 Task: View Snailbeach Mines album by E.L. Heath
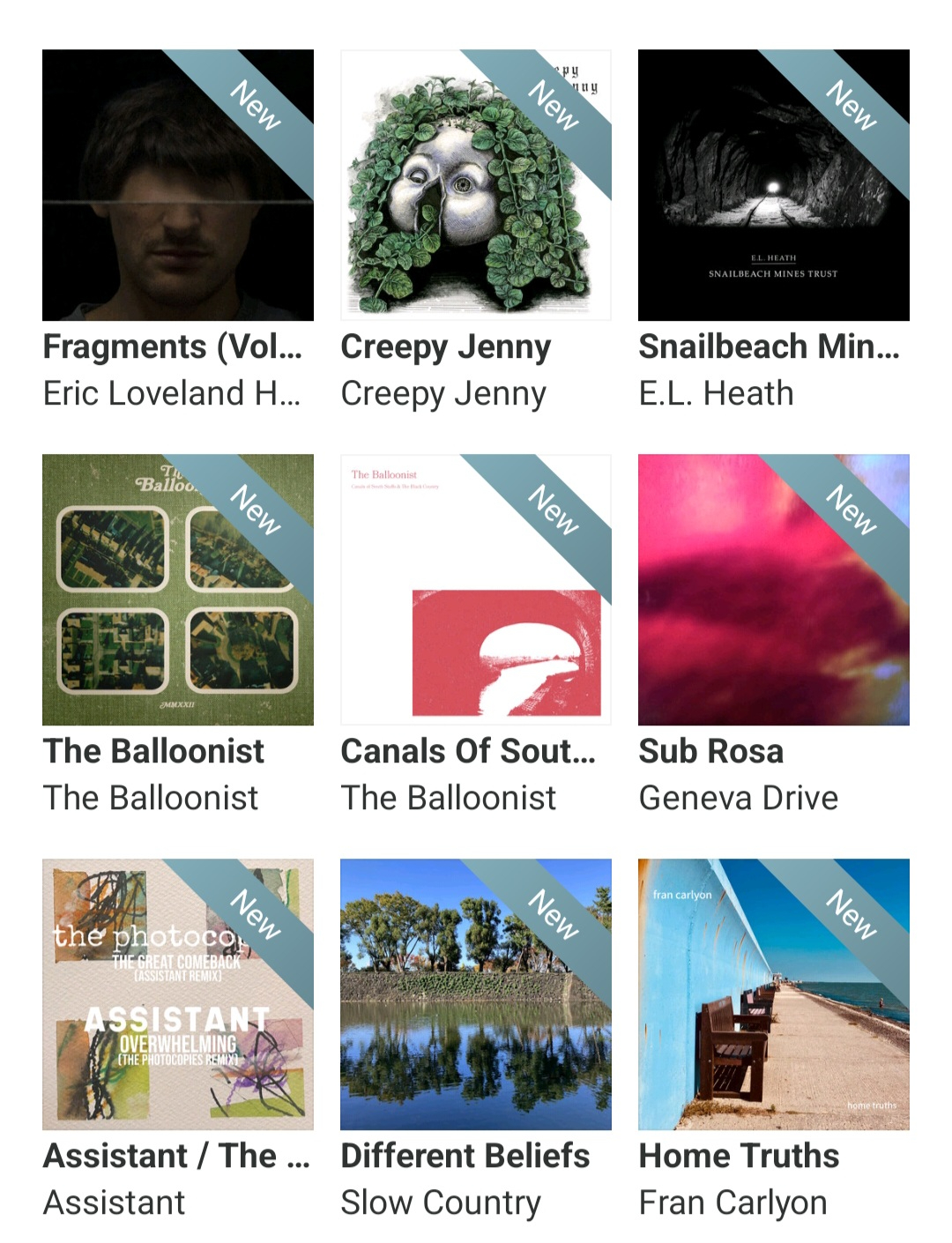click(x=773, y=185)
